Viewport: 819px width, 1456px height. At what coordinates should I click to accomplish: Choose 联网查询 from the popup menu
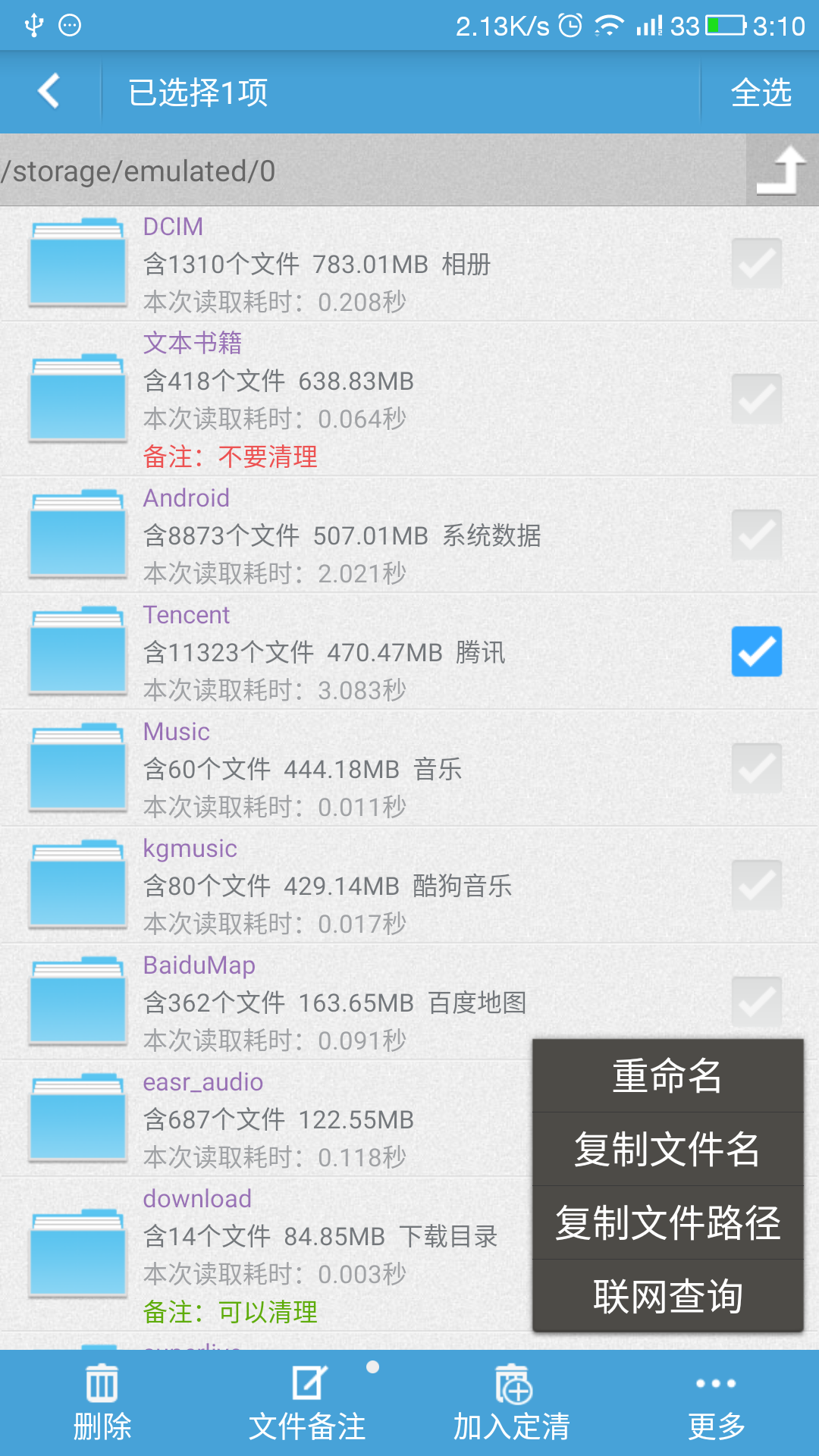(x=667, y=1296)
